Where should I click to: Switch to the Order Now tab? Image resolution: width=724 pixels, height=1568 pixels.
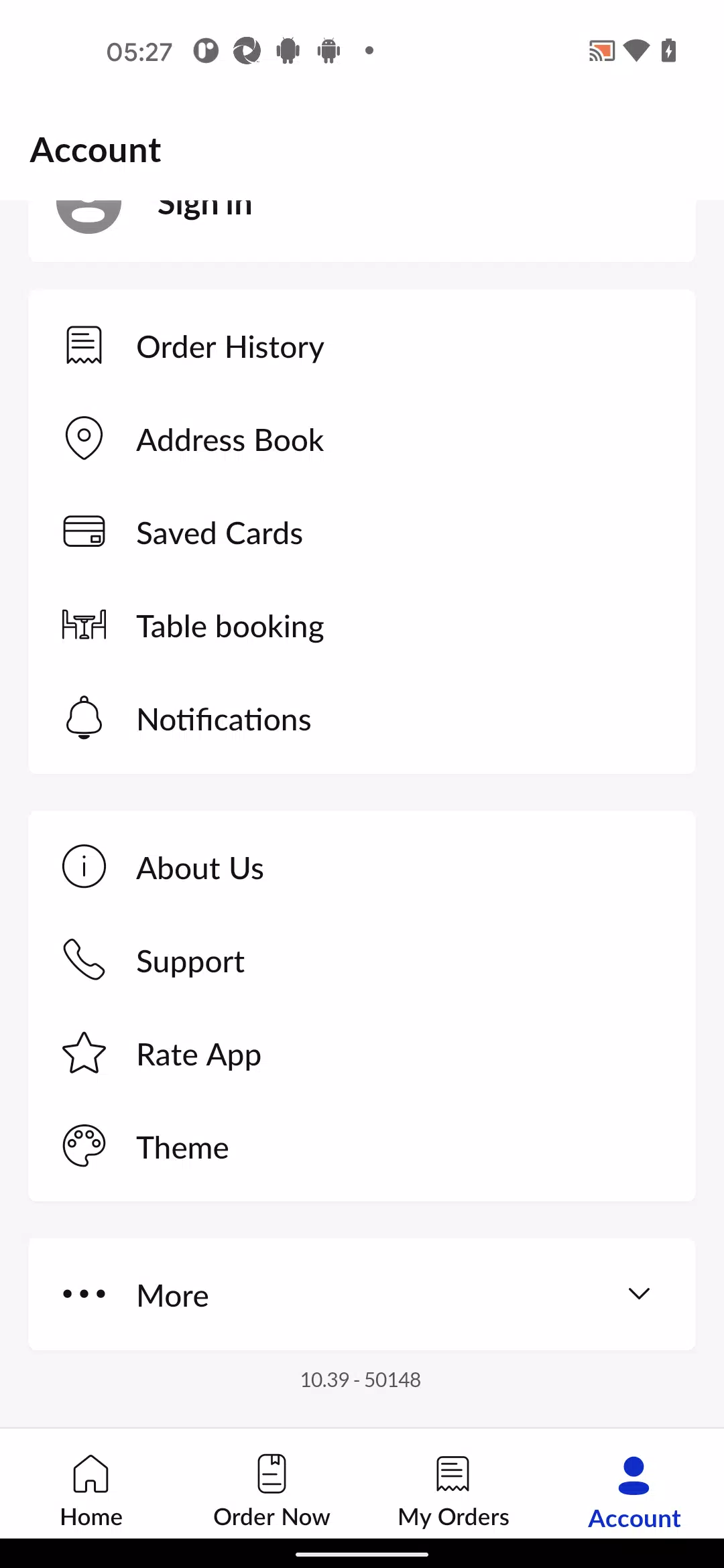(x=271, y=1490)
